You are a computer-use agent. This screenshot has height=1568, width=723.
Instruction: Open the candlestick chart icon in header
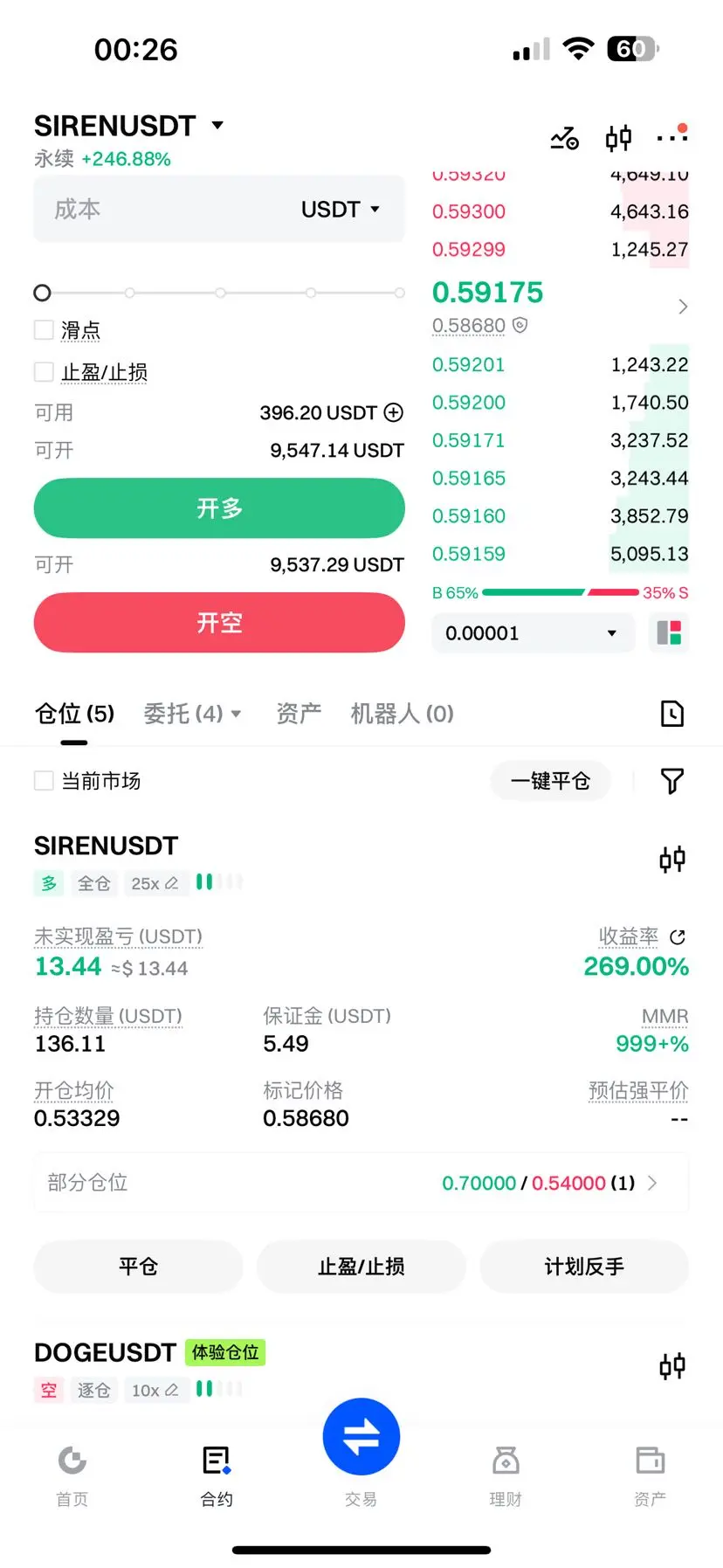pos(618,138)
